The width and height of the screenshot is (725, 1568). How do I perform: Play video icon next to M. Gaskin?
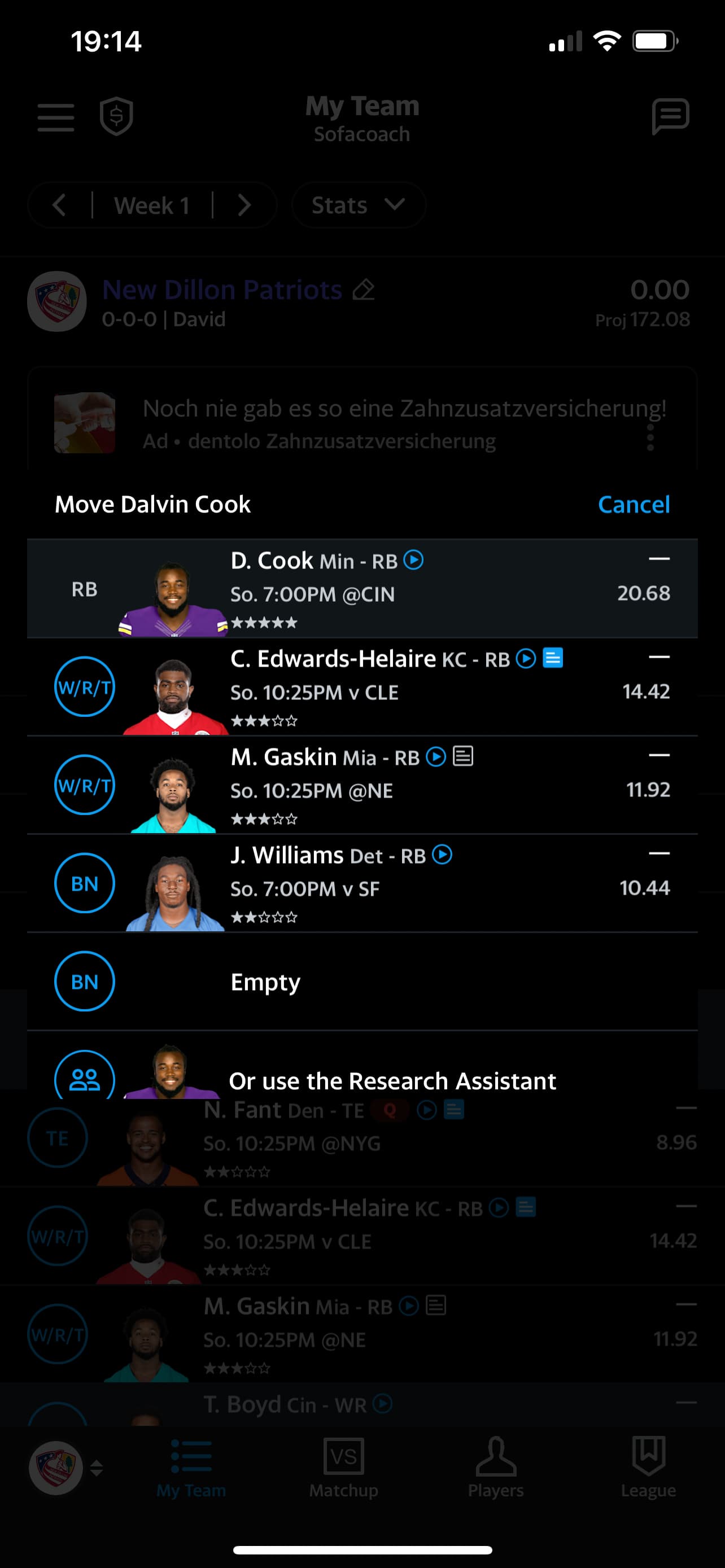pyautogui.click(x=436, y=756)
